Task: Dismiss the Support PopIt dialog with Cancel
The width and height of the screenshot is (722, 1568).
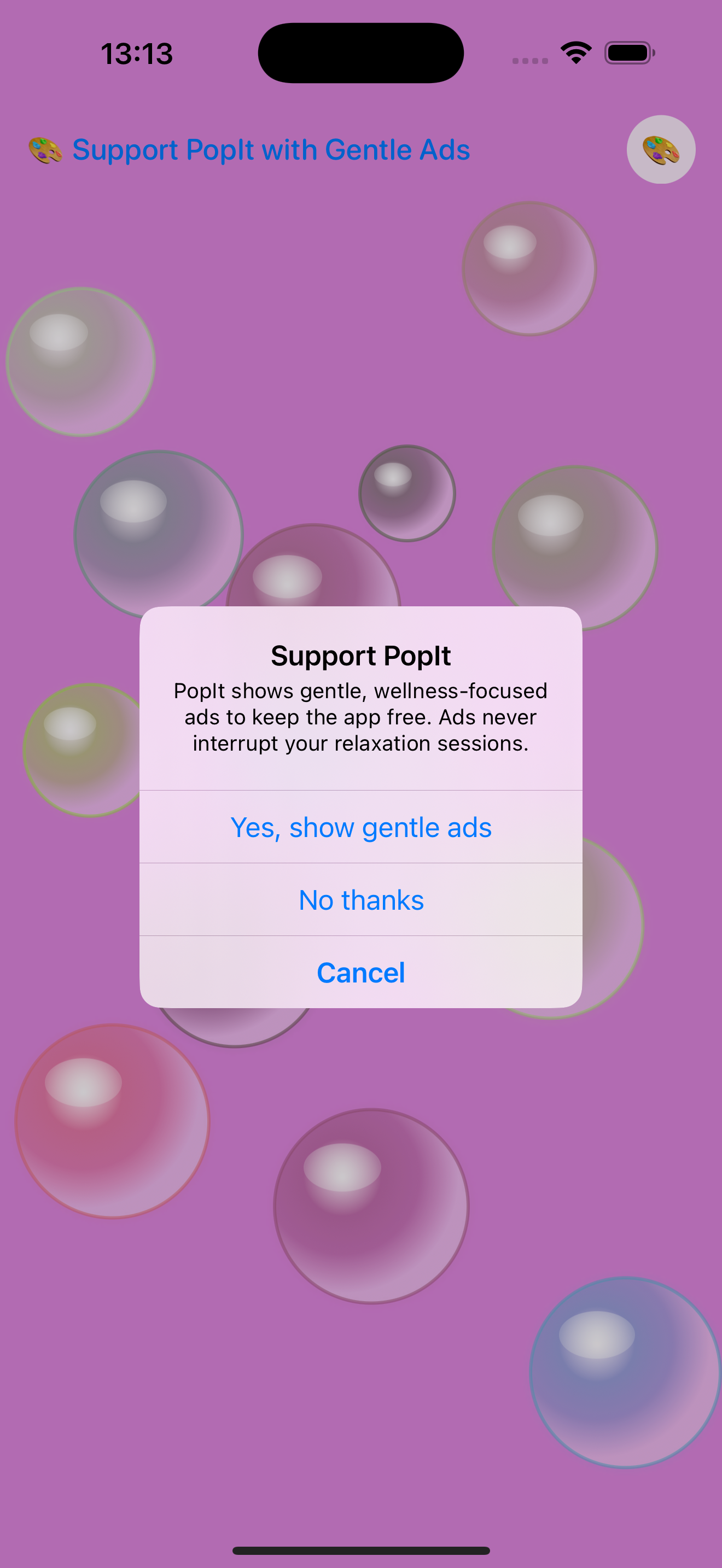Action: coord(361,972)
